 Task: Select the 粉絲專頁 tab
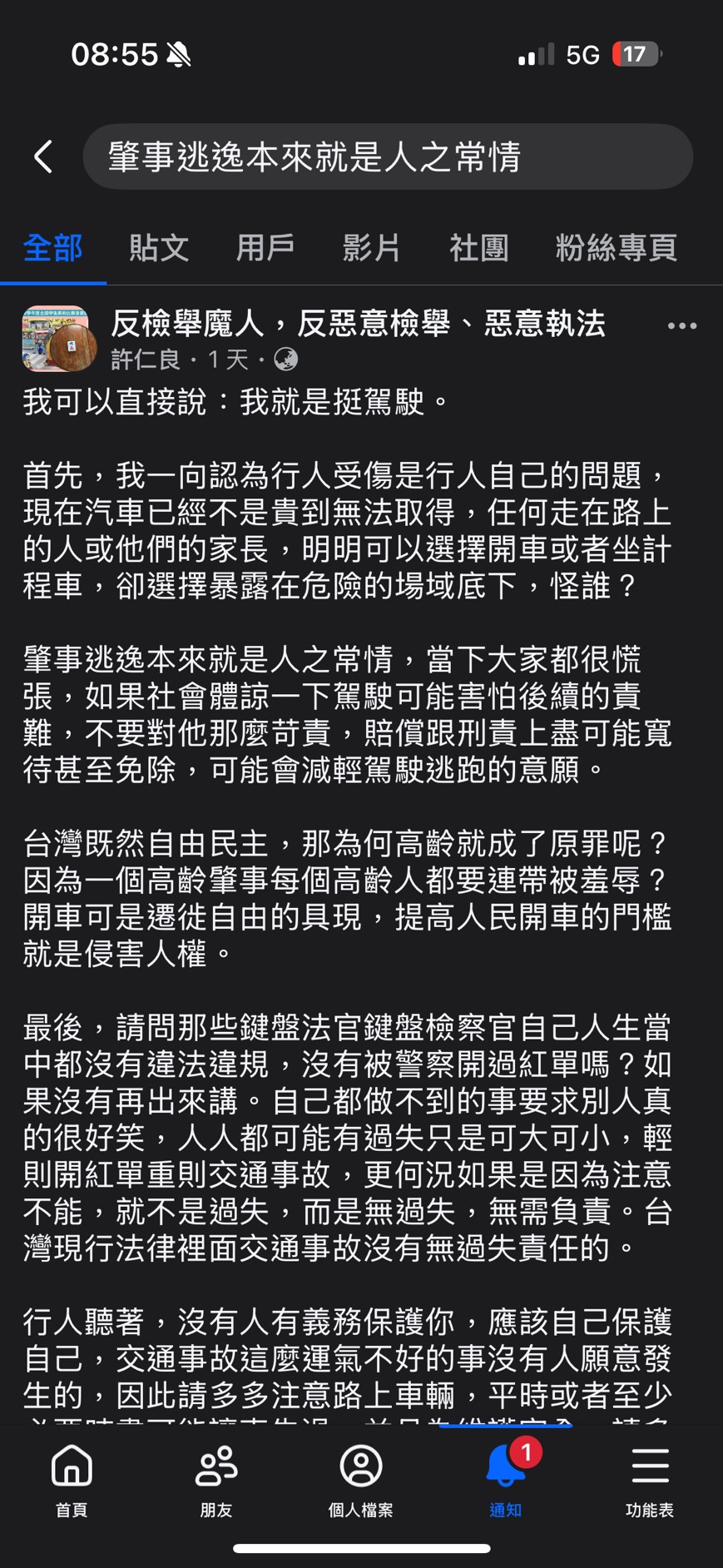click(x=617, y=247)
